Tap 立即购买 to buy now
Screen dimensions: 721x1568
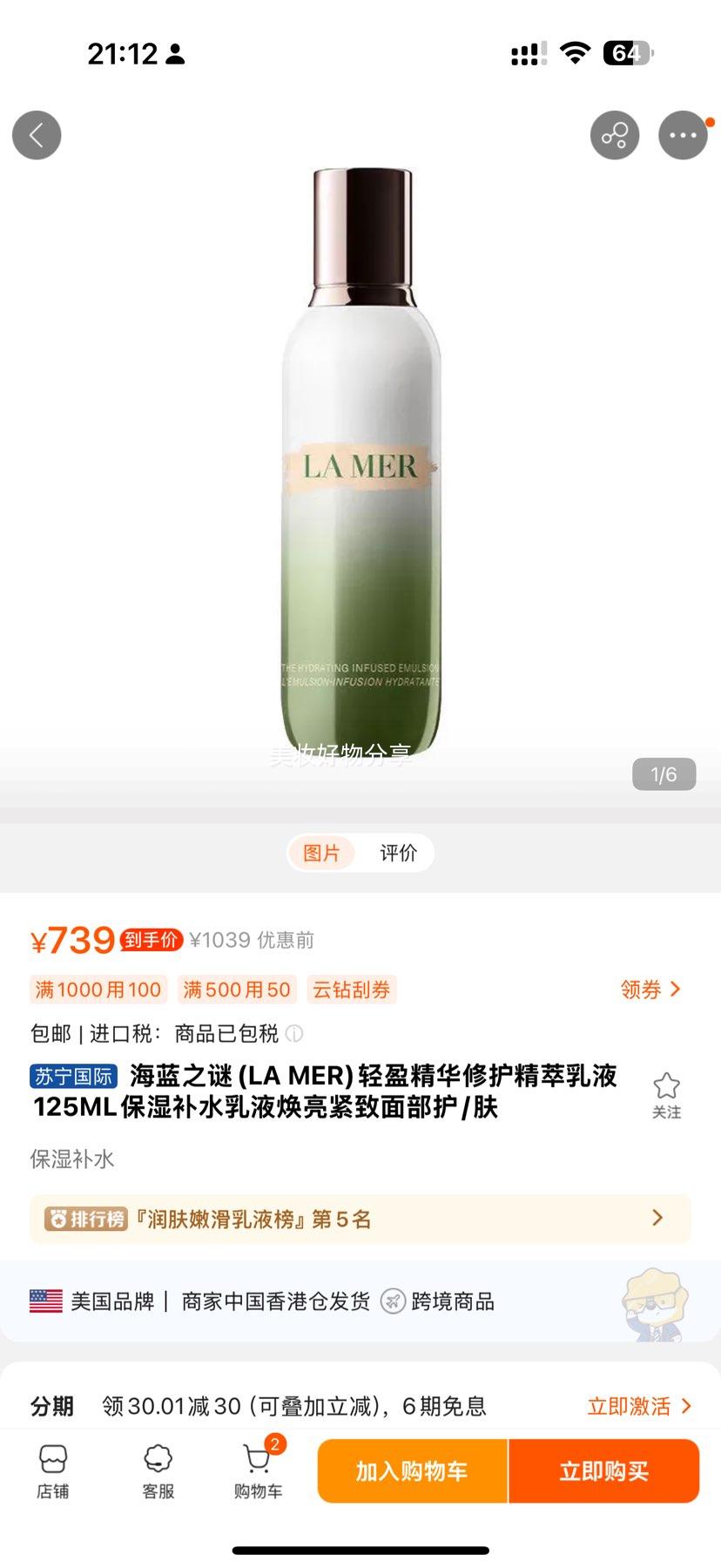point(603,1472)
